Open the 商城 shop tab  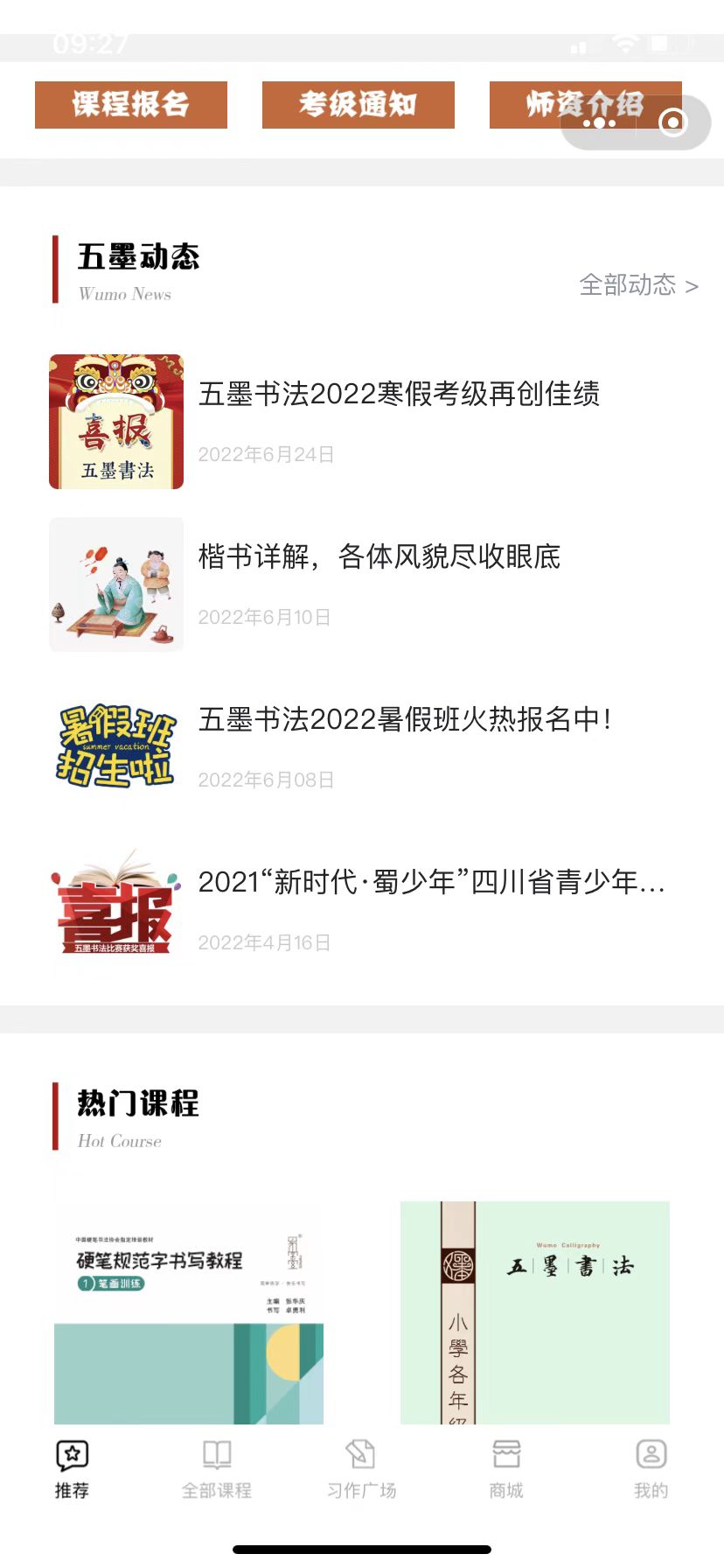[x=506, y=1470]
